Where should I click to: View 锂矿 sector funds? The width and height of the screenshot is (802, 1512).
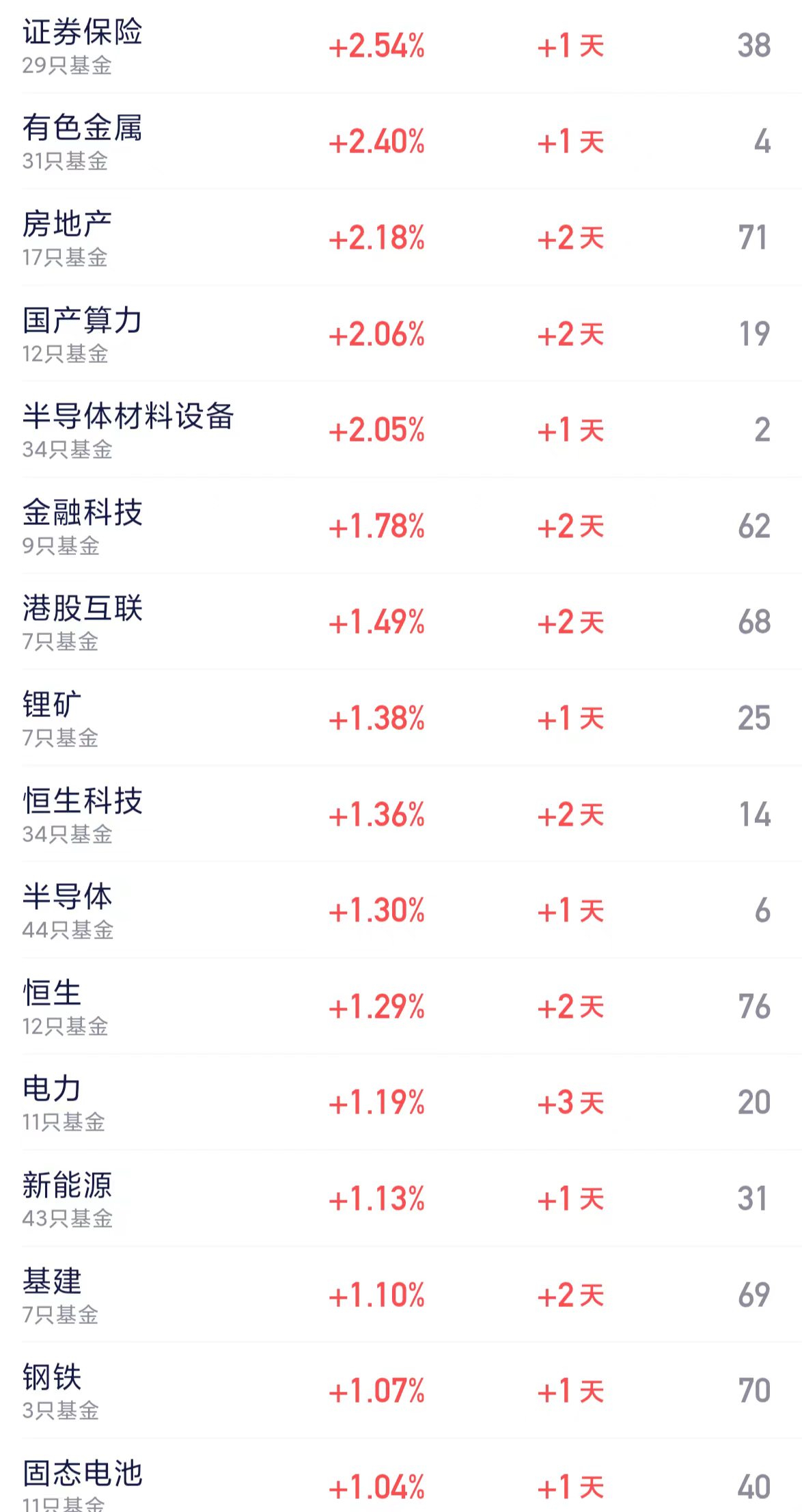(401, 718)
